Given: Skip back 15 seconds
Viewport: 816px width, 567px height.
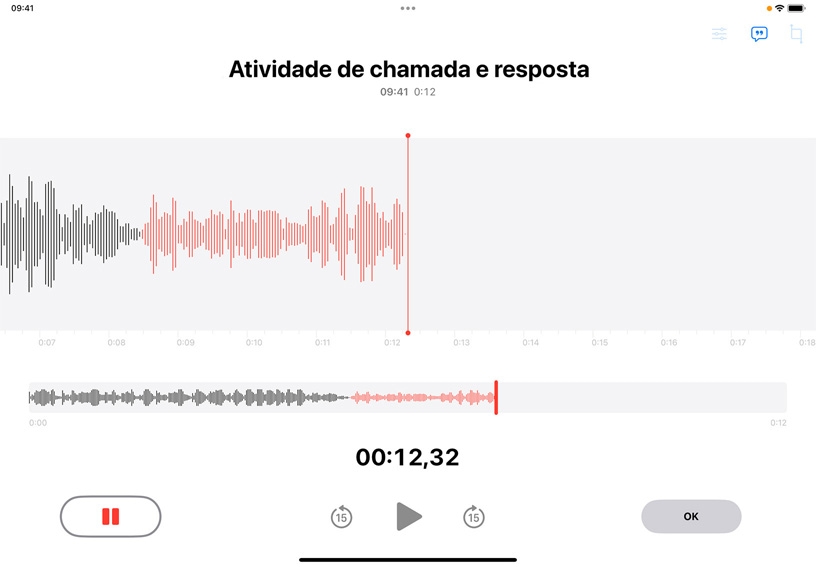Looking at the screenshot, I should pyautogui.click(x=341, y=517).
